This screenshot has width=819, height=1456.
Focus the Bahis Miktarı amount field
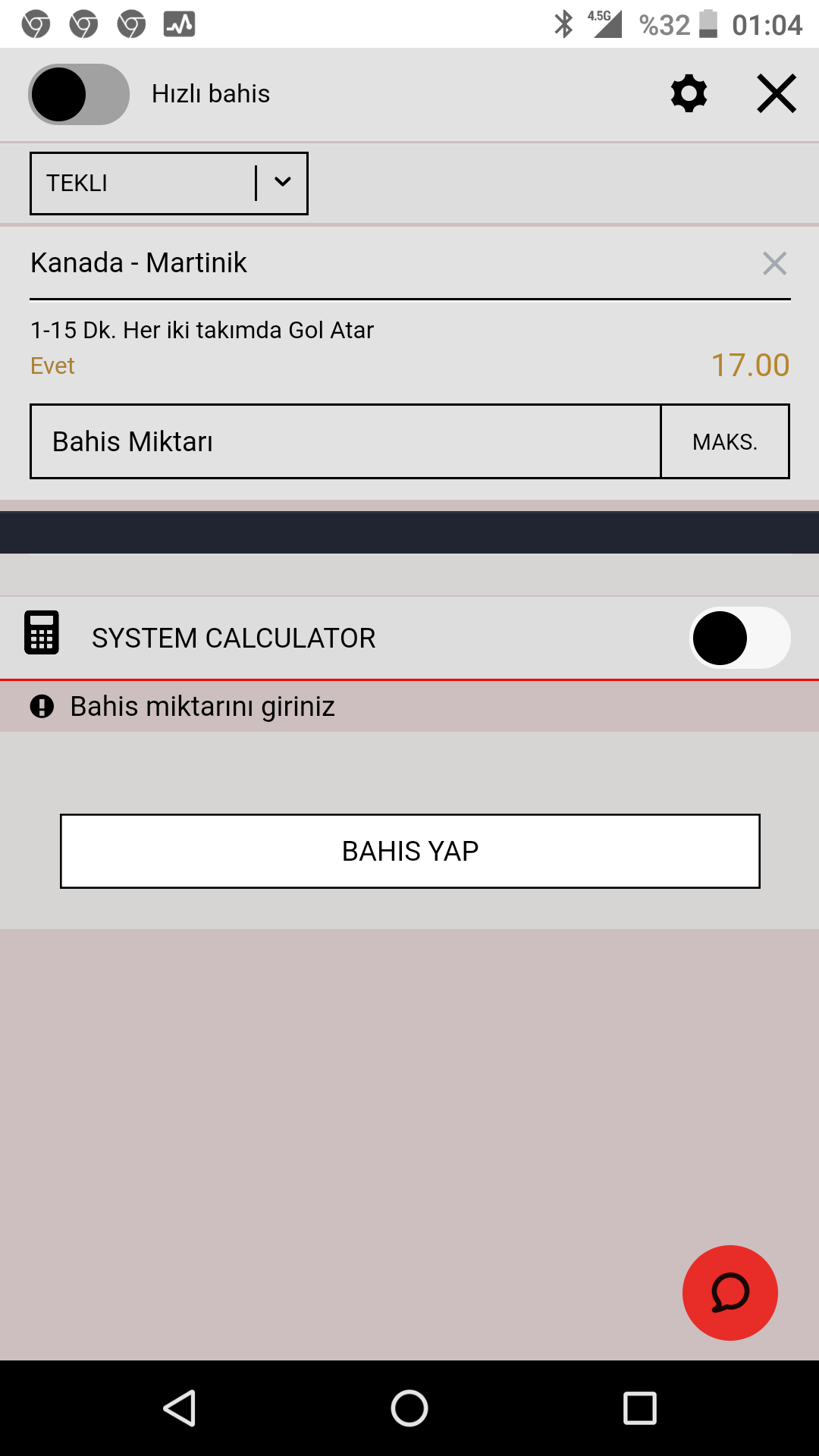coord(346,441)
